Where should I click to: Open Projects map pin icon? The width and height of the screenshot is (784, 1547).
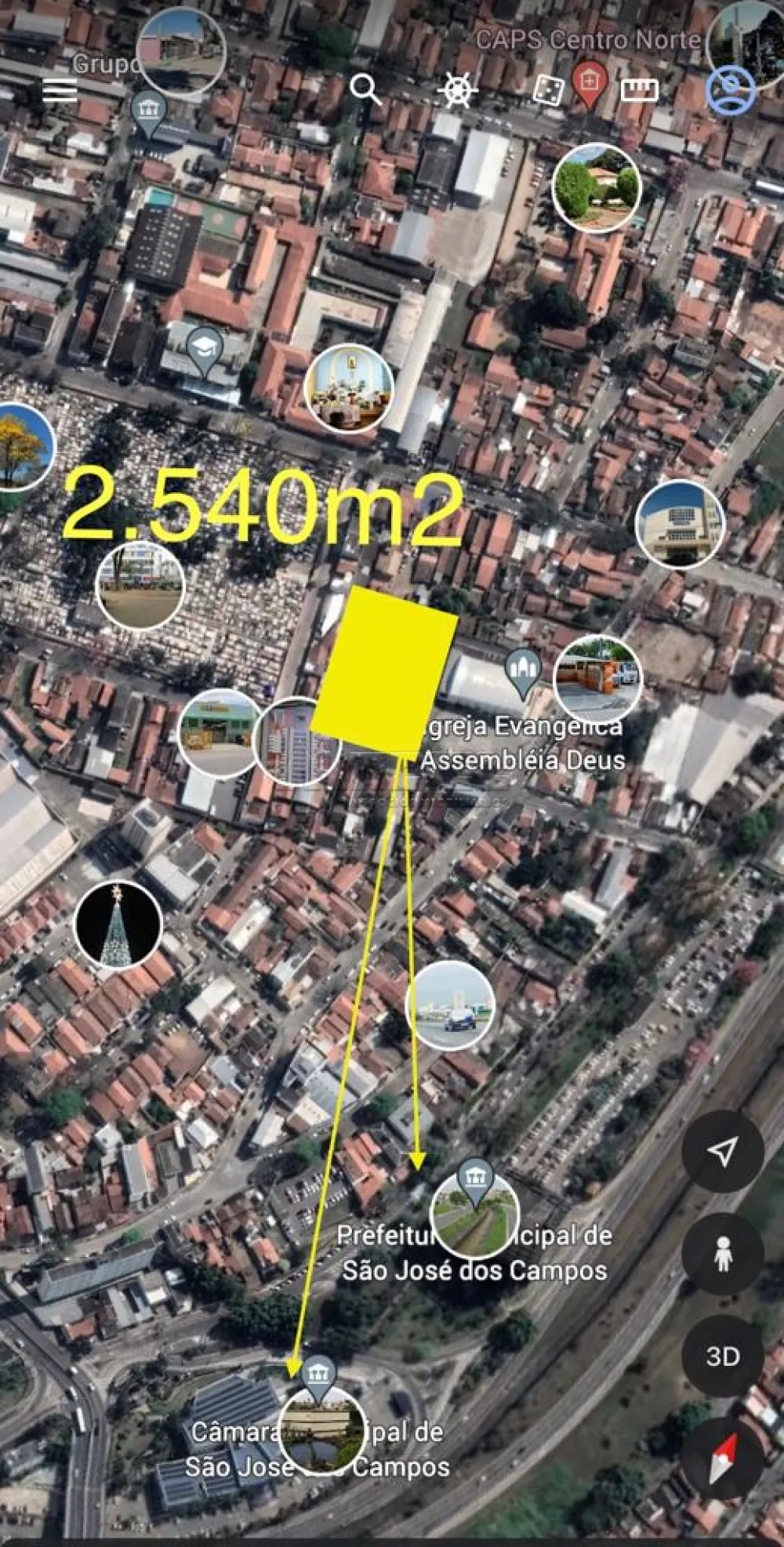pos(589,85)
